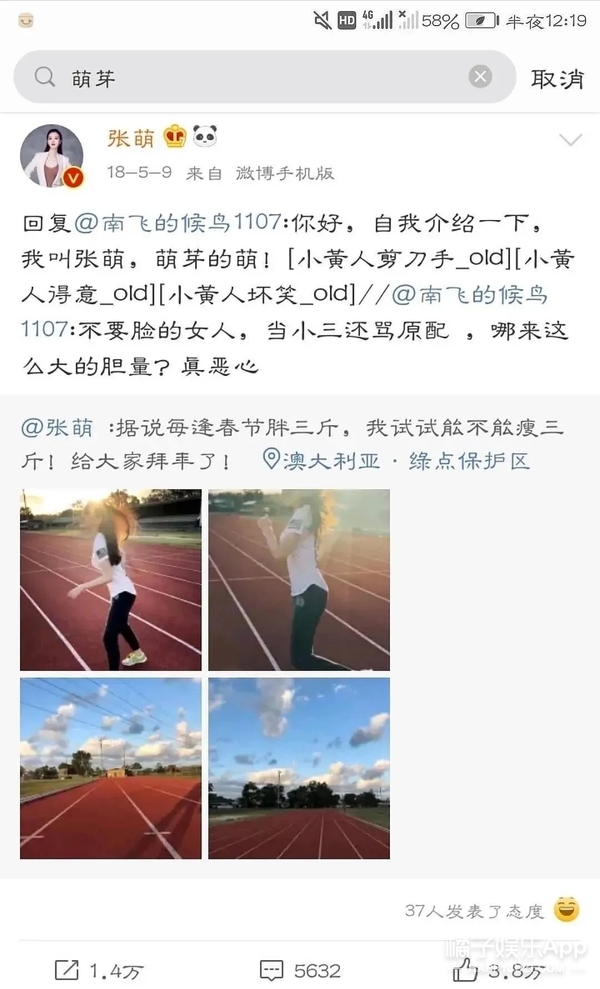This screenshot has width=600, height=989.
Task: Open the 5632 comments
Action: [300, 971]
